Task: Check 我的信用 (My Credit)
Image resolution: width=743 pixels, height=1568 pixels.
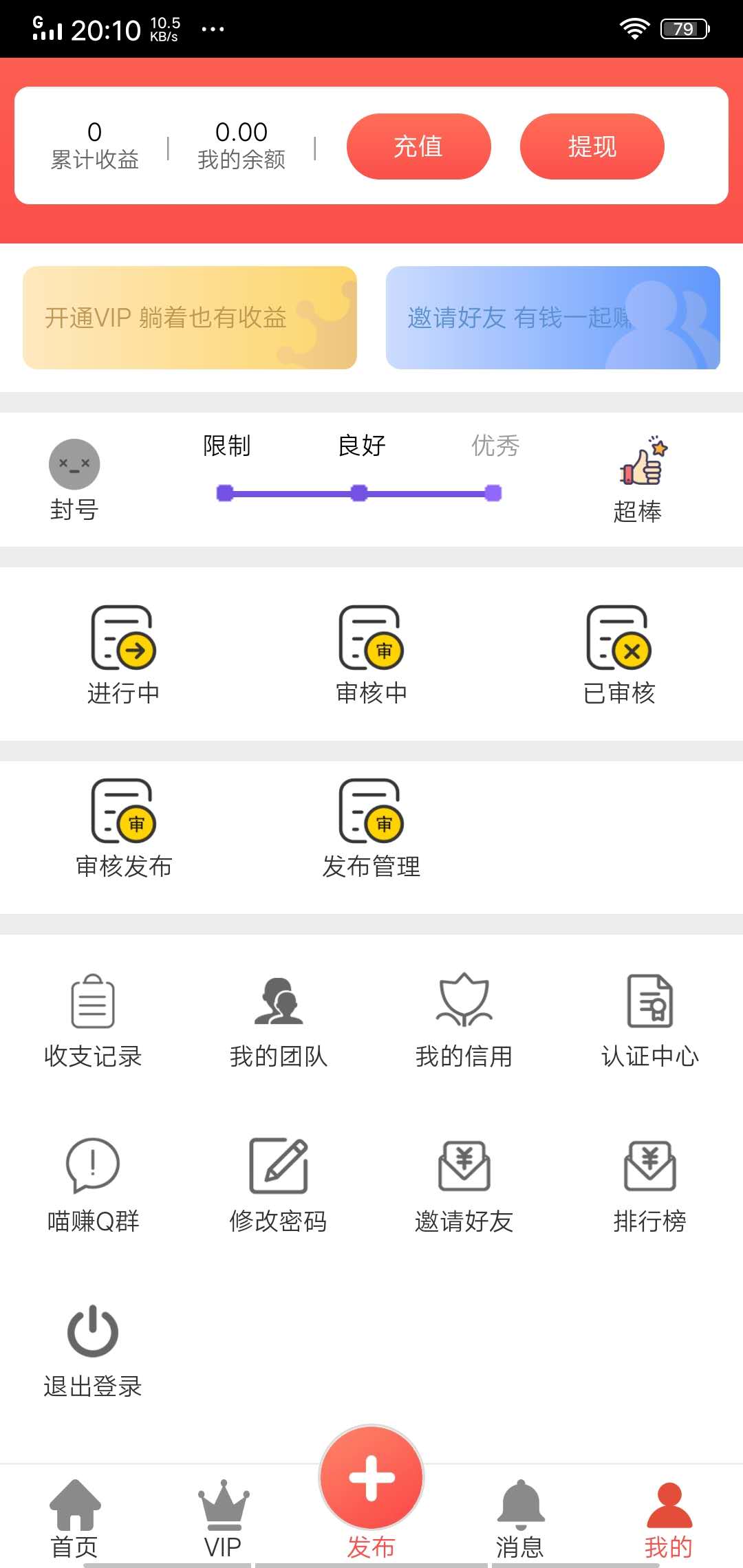Action: [464, 1018]
